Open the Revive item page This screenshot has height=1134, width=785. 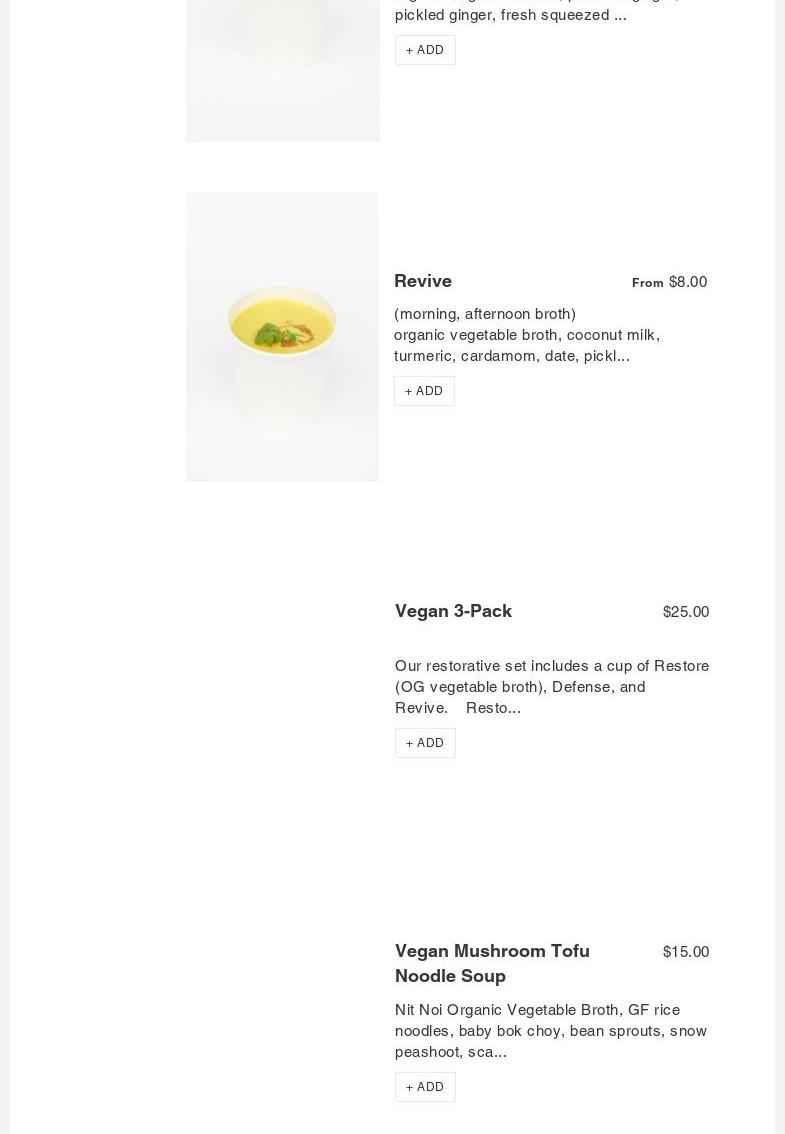(423, 281)
